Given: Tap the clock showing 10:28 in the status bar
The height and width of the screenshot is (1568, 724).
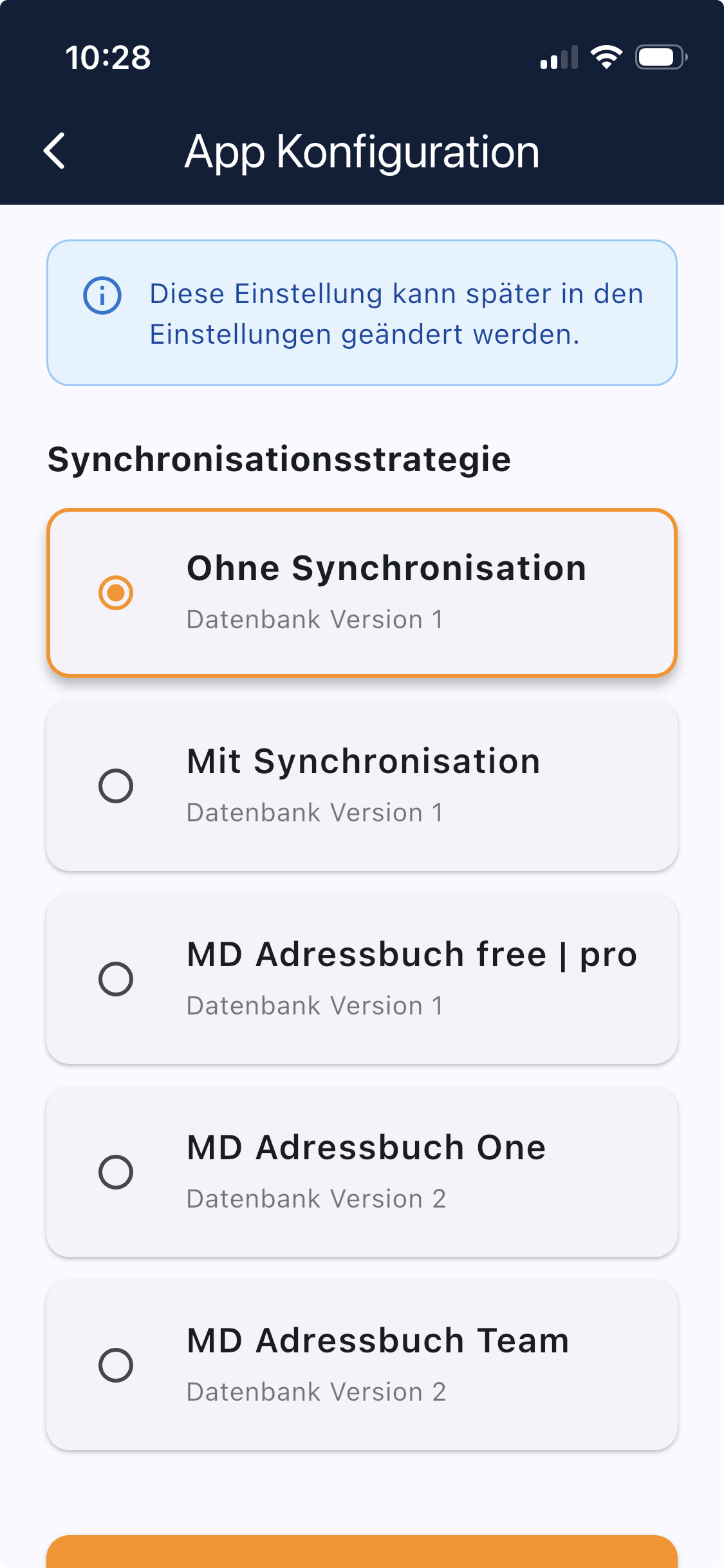Looking at the screenshot, I should [109, 59].
